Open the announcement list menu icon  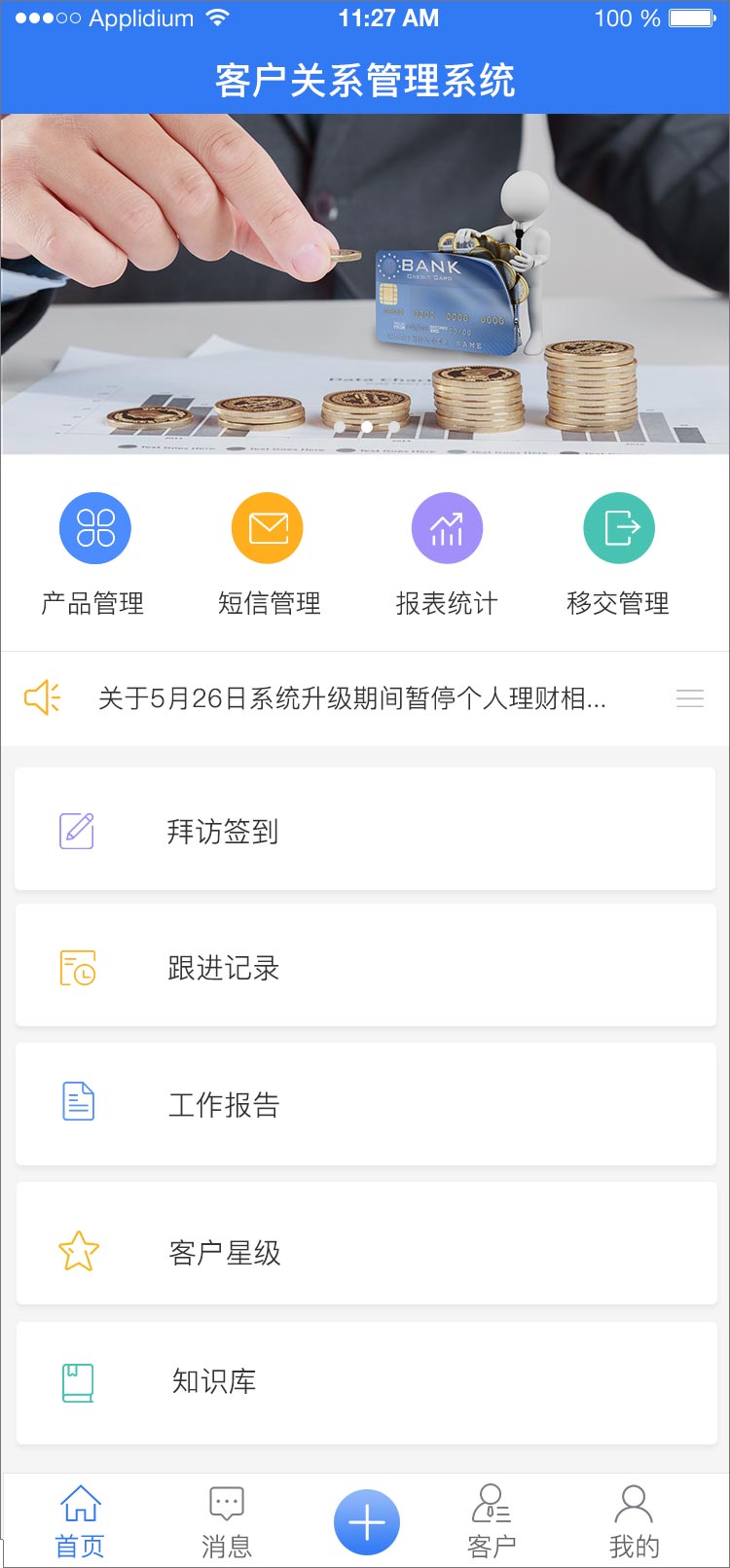point(689,698)
